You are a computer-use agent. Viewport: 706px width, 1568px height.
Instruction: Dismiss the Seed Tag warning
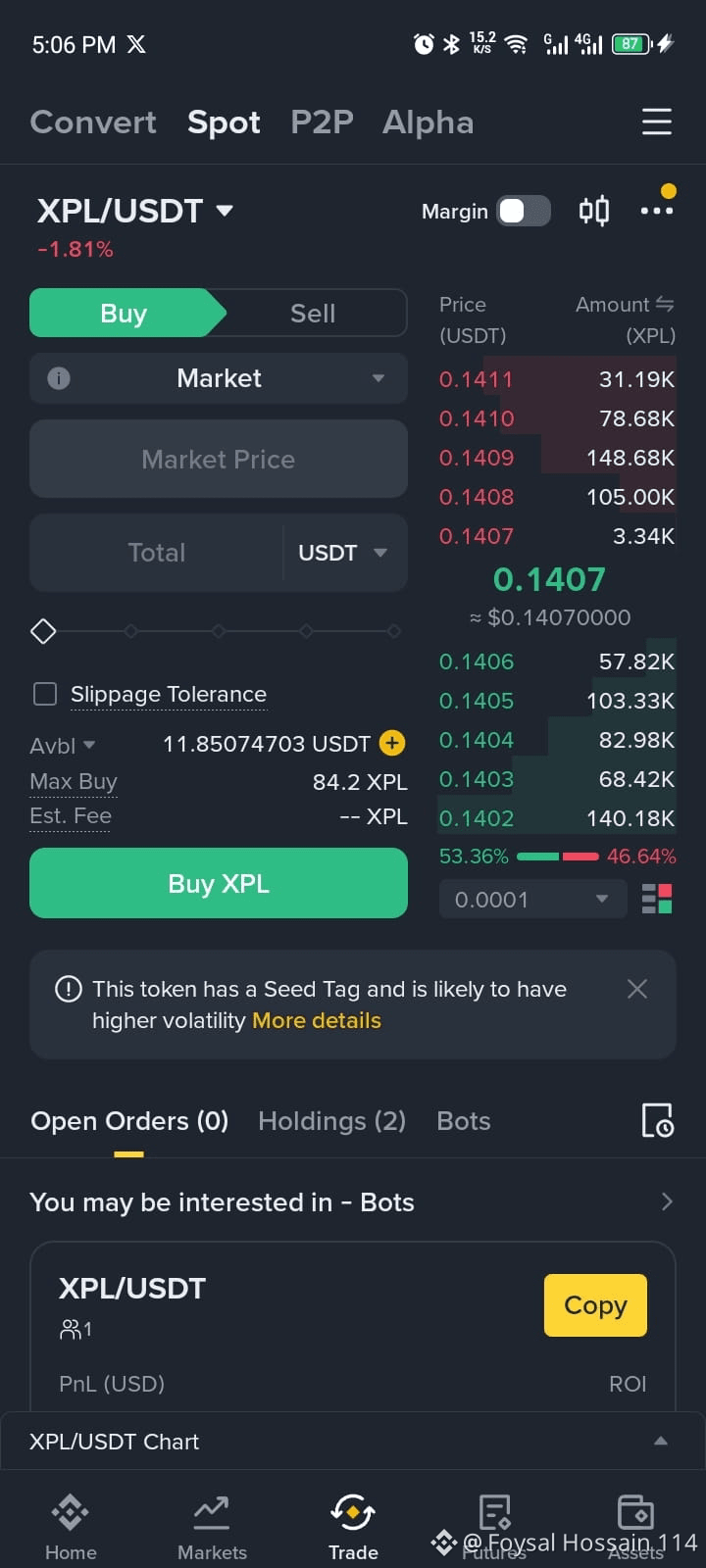(x=637, y=989)
